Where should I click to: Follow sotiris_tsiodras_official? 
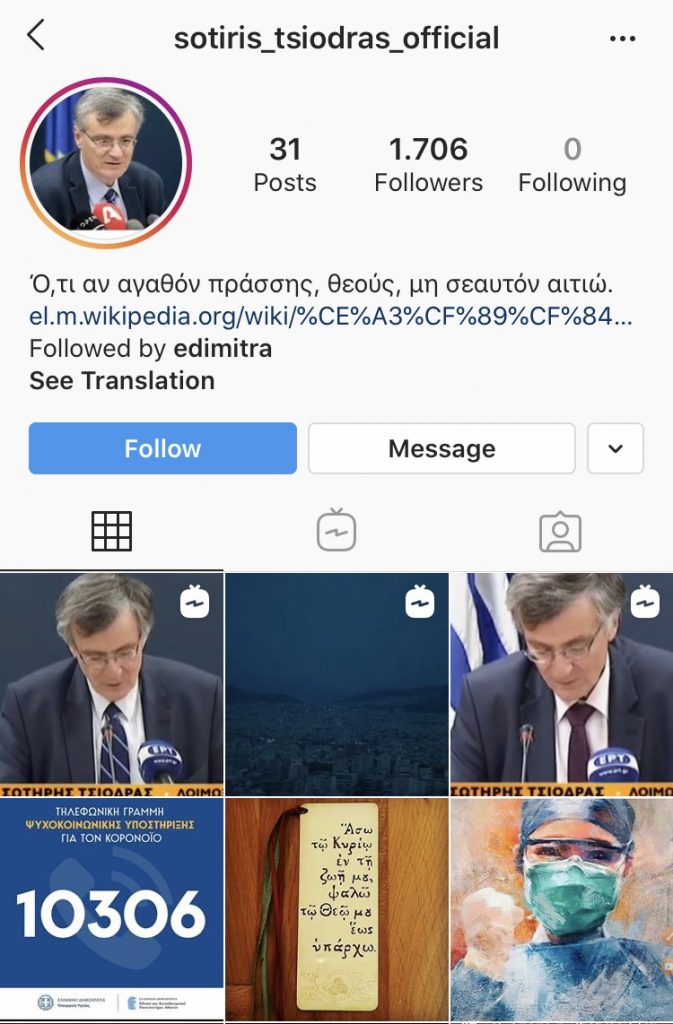163,449
